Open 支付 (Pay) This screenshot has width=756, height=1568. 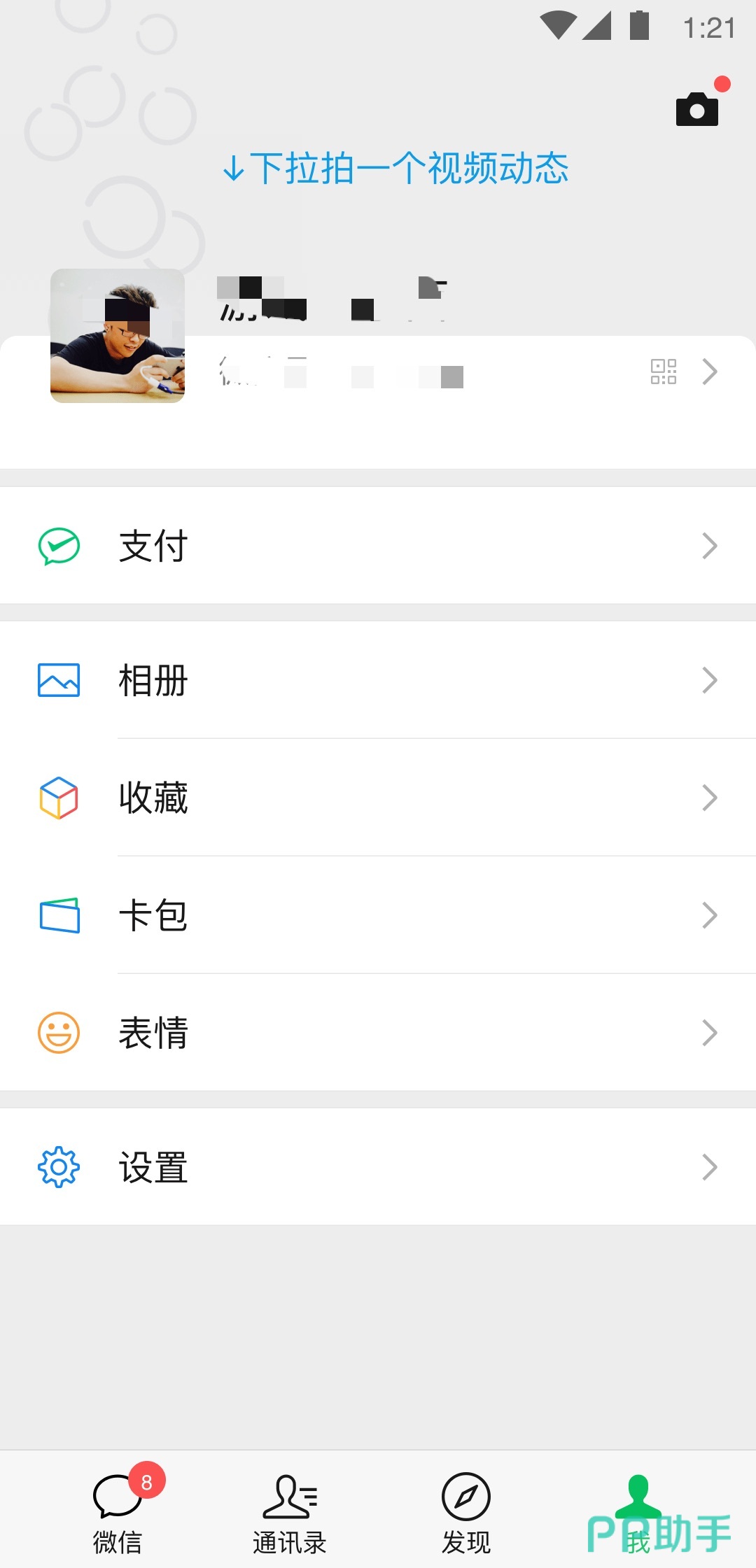(x=378, y=546)
